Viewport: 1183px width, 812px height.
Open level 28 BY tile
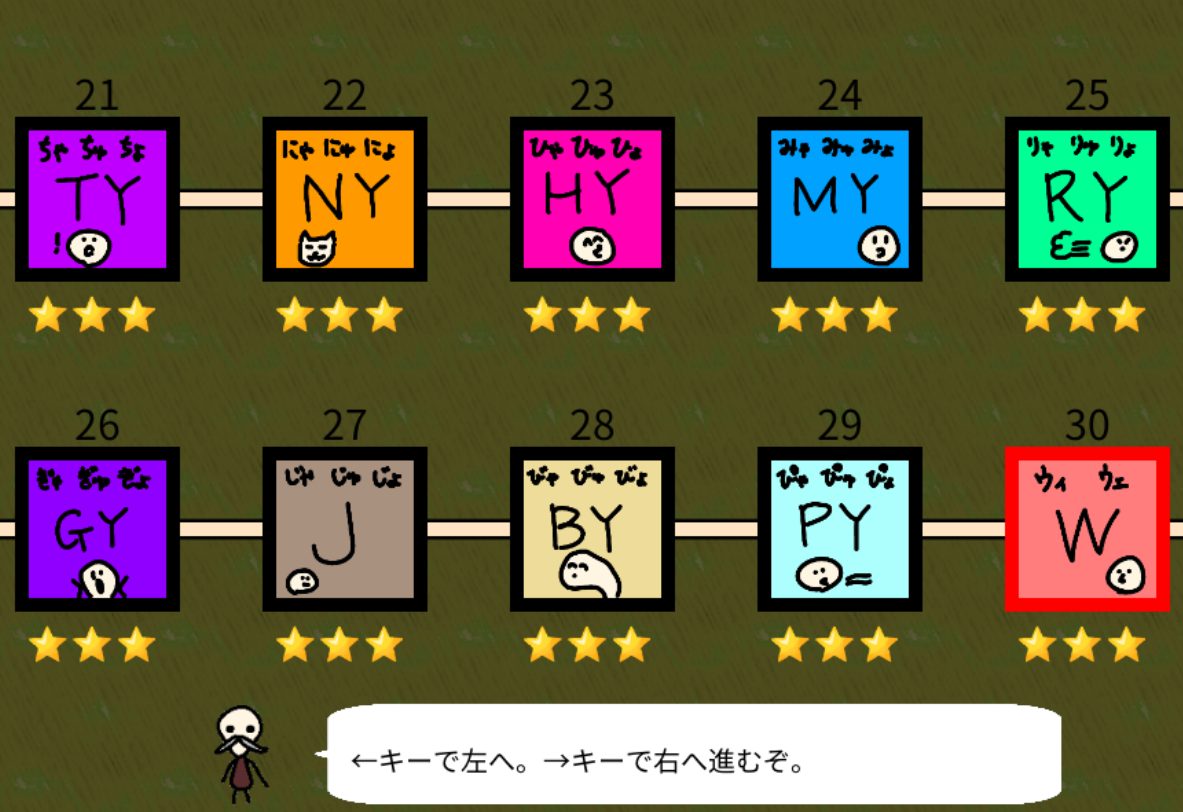(x=592, y=529)
